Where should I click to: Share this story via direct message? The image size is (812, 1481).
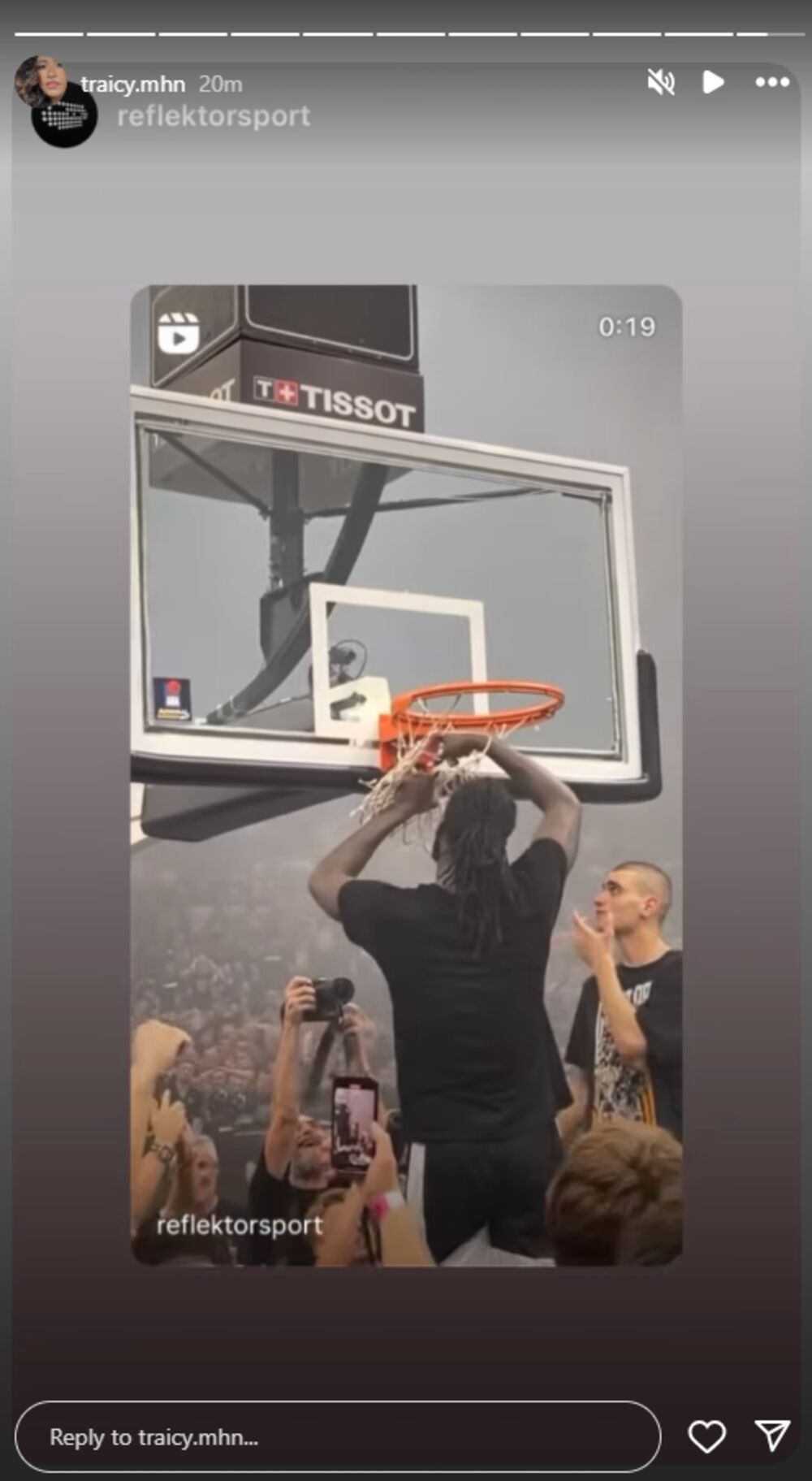(x=771, y=1436)
